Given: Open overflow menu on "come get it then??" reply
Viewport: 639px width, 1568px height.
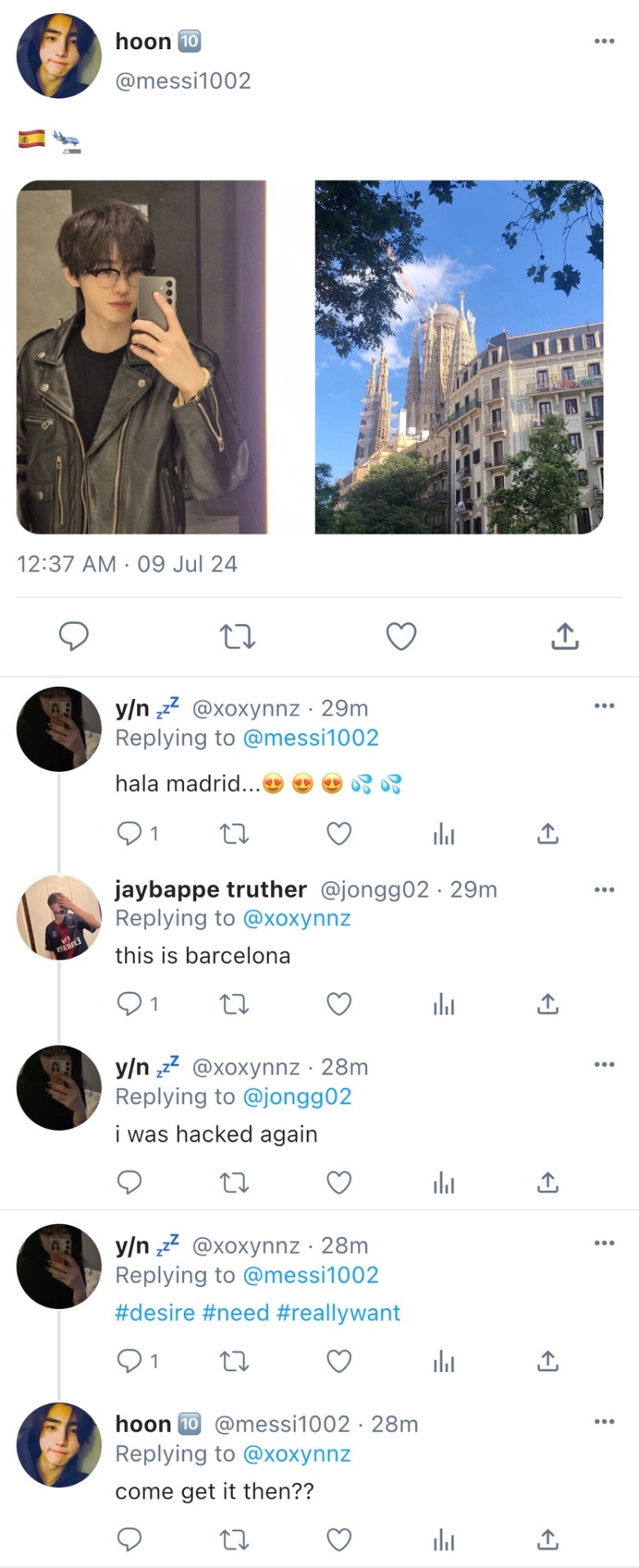Looking at the screenshot, I should click(604, 1422).
